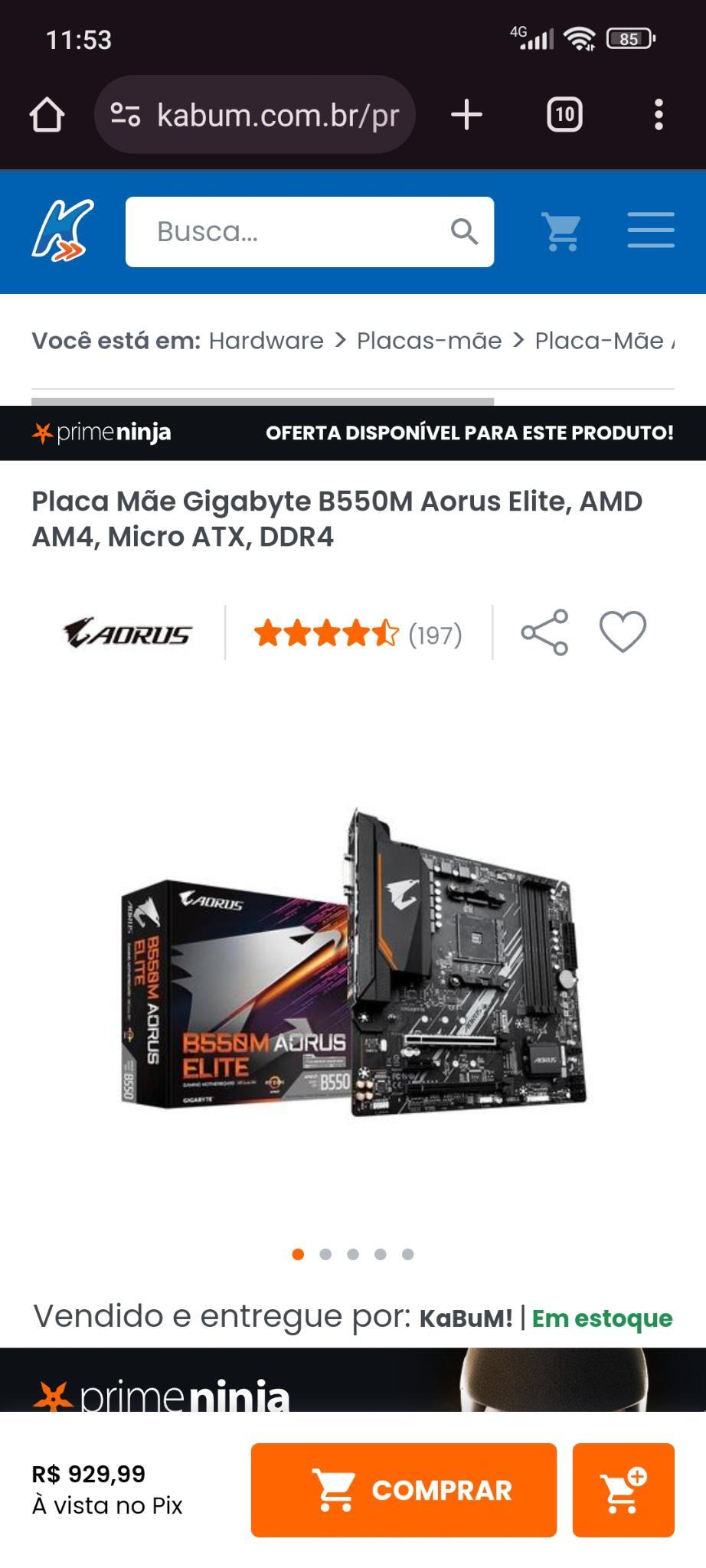The width and height of the screenshot is (706, 1568).
Task: Open the tab switcher showing 10
Action: tap(564, 115)
